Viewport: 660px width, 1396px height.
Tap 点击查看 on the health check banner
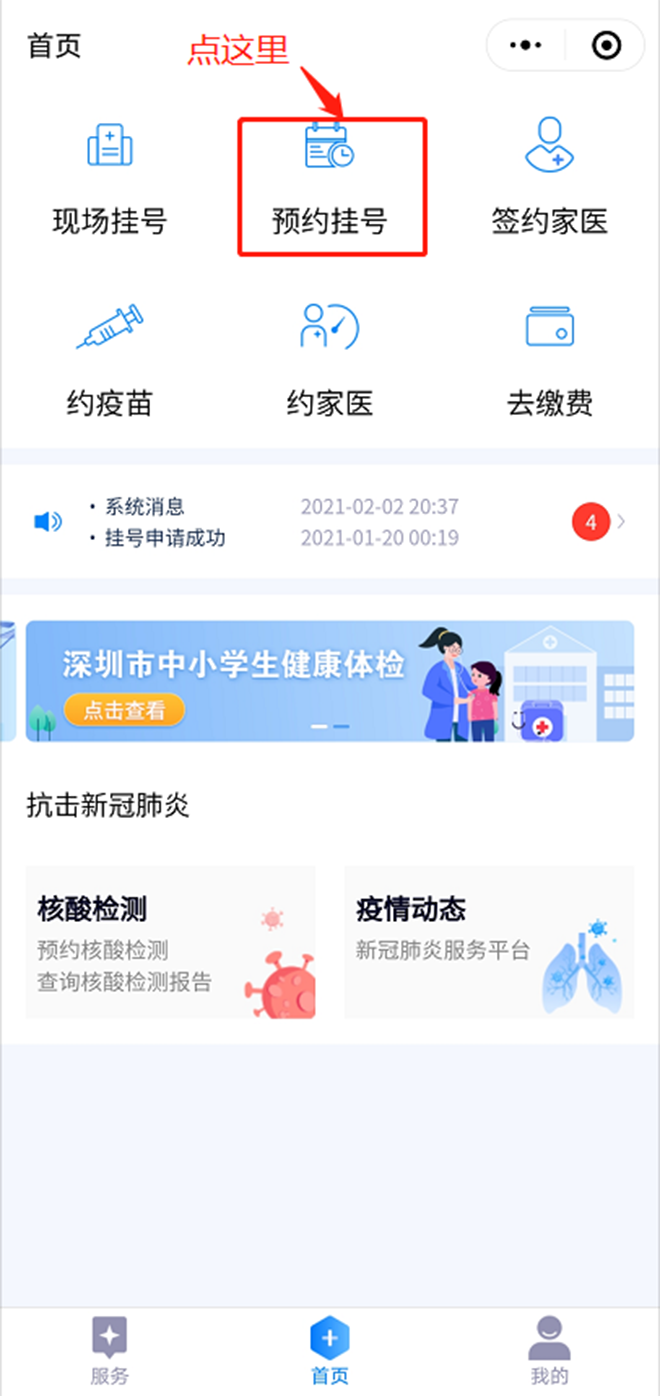pyautogui.click(x=125, y=710)
